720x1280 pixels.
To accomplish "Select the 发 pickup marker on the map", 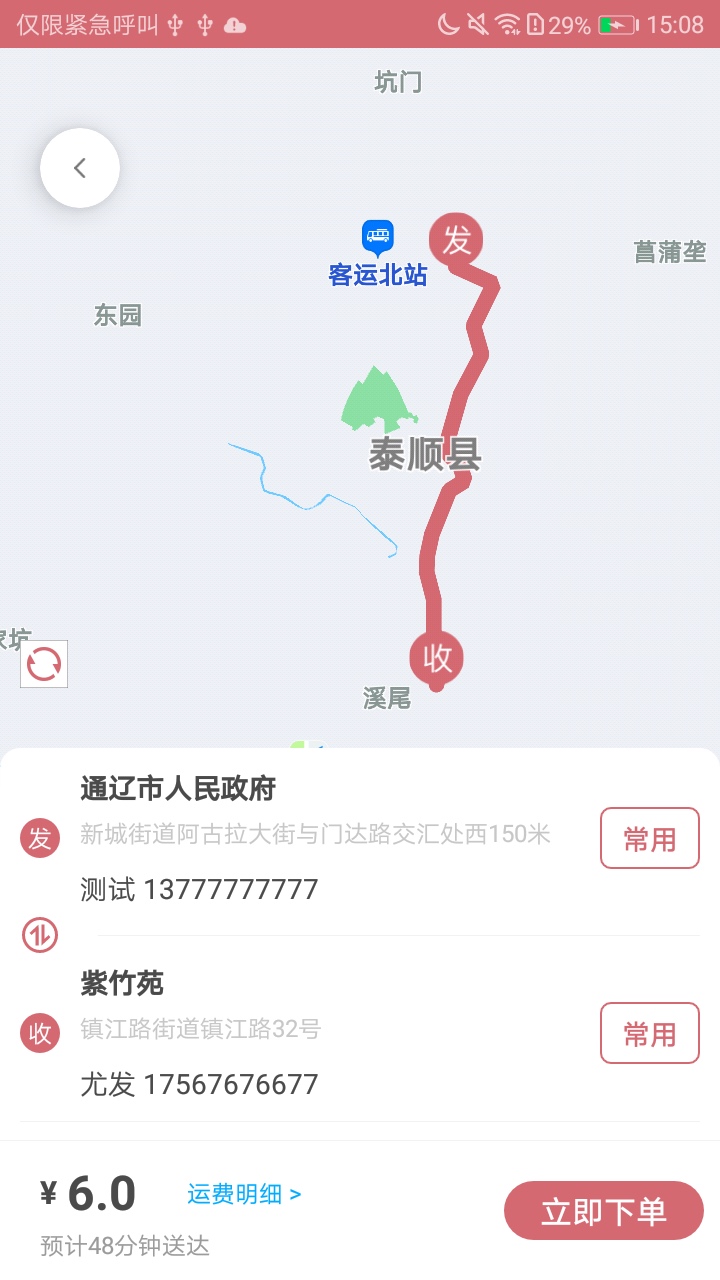I will coord(457,239).
